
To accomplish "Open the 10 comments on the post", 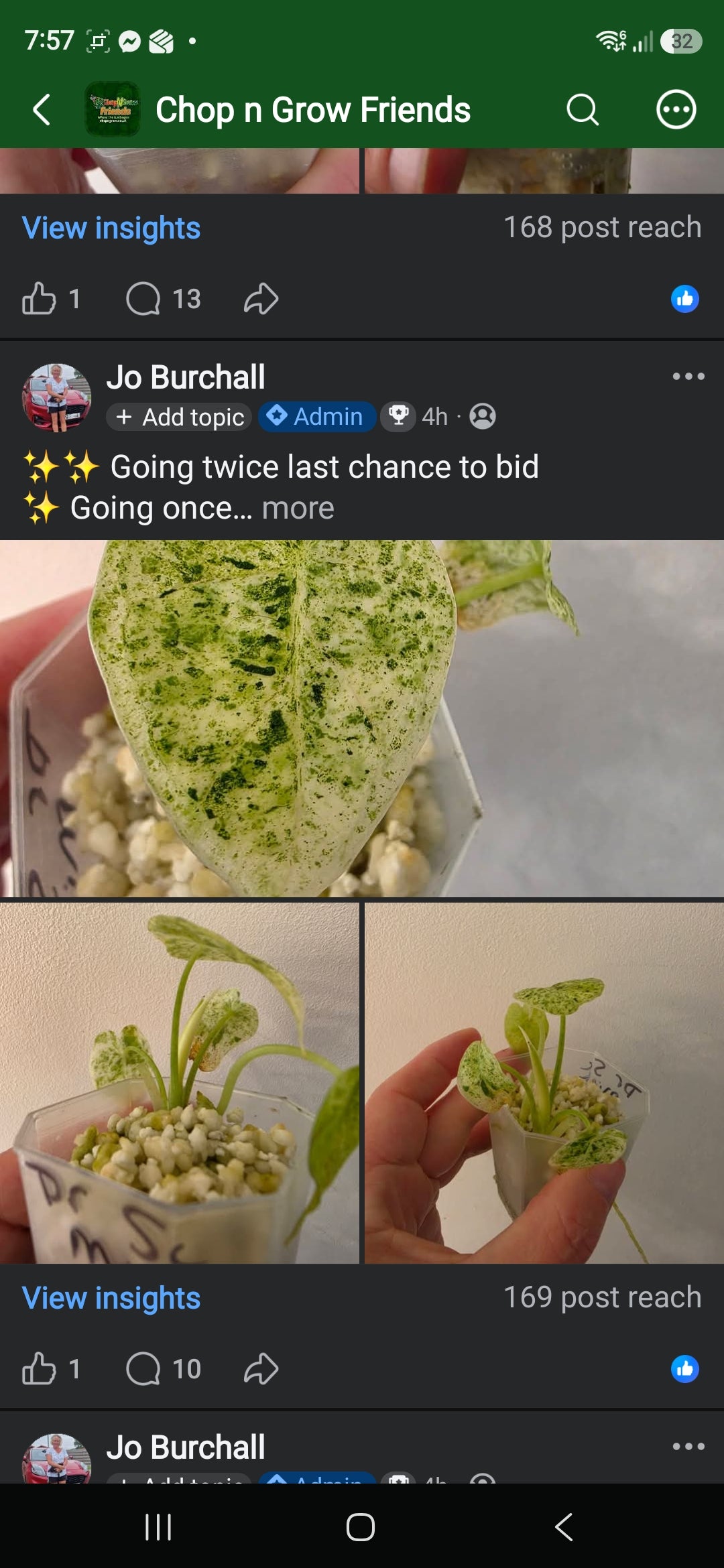I will pos(164,1368).
